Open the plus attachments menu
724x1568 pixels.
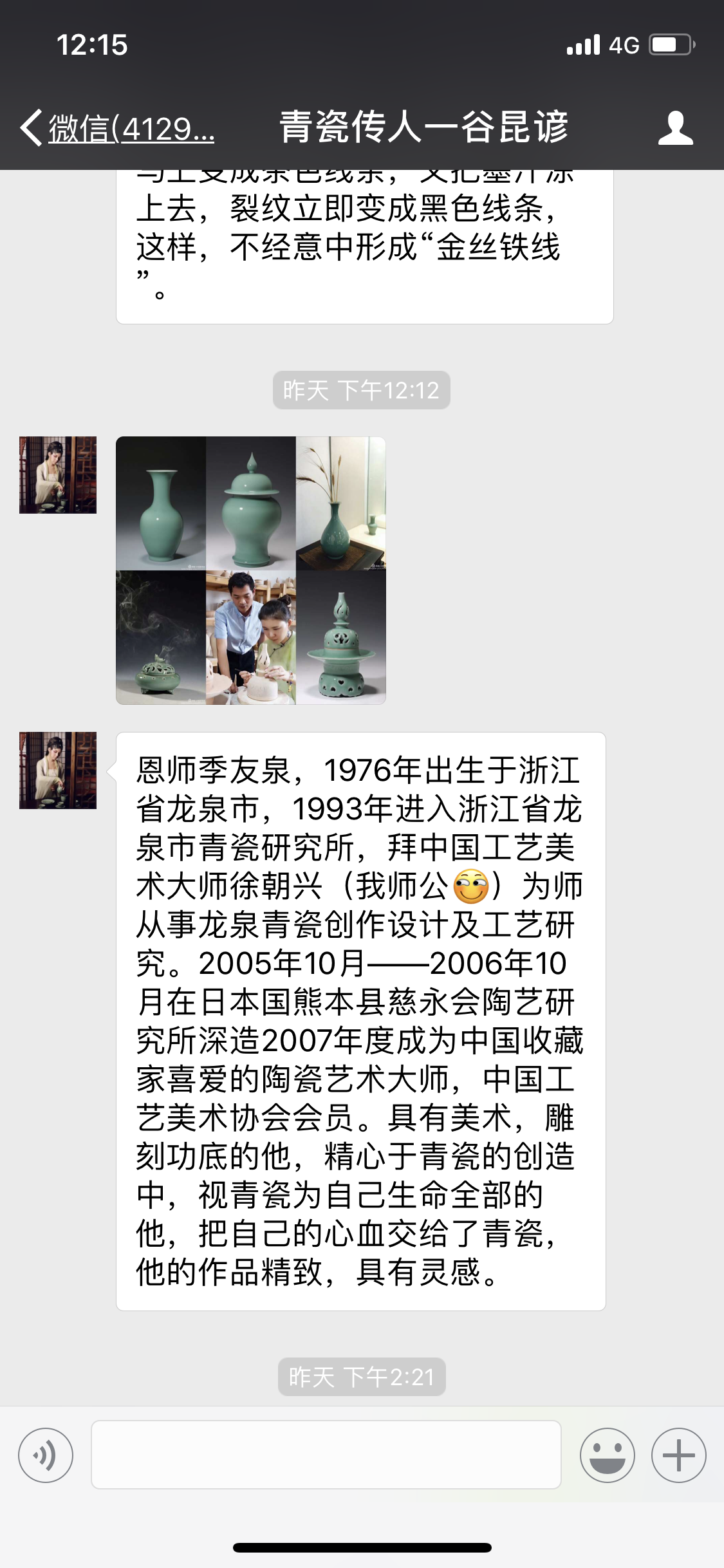pos(678,1455)
